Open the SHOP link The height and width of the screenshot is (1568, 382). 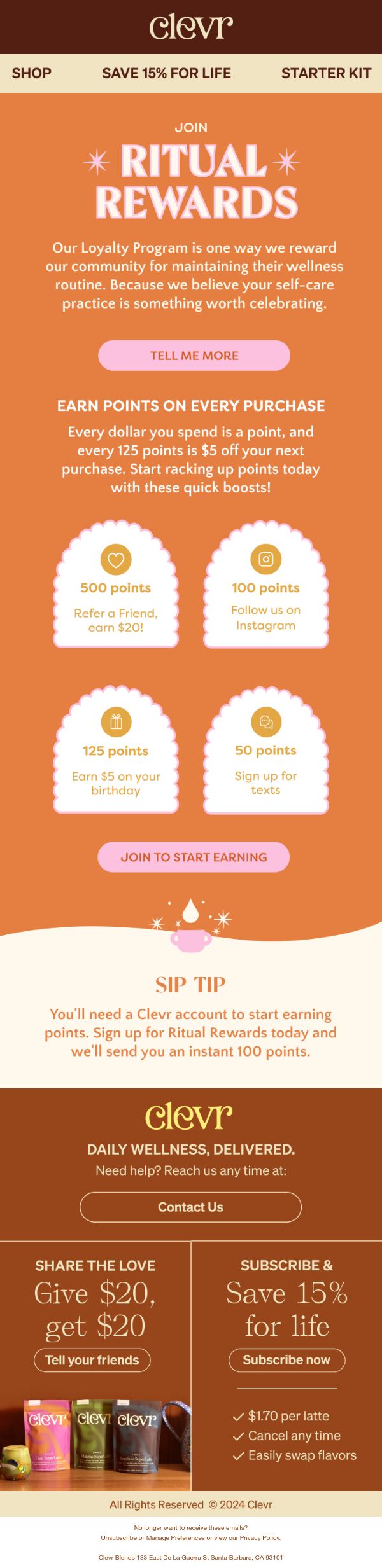tap(31, 73)
